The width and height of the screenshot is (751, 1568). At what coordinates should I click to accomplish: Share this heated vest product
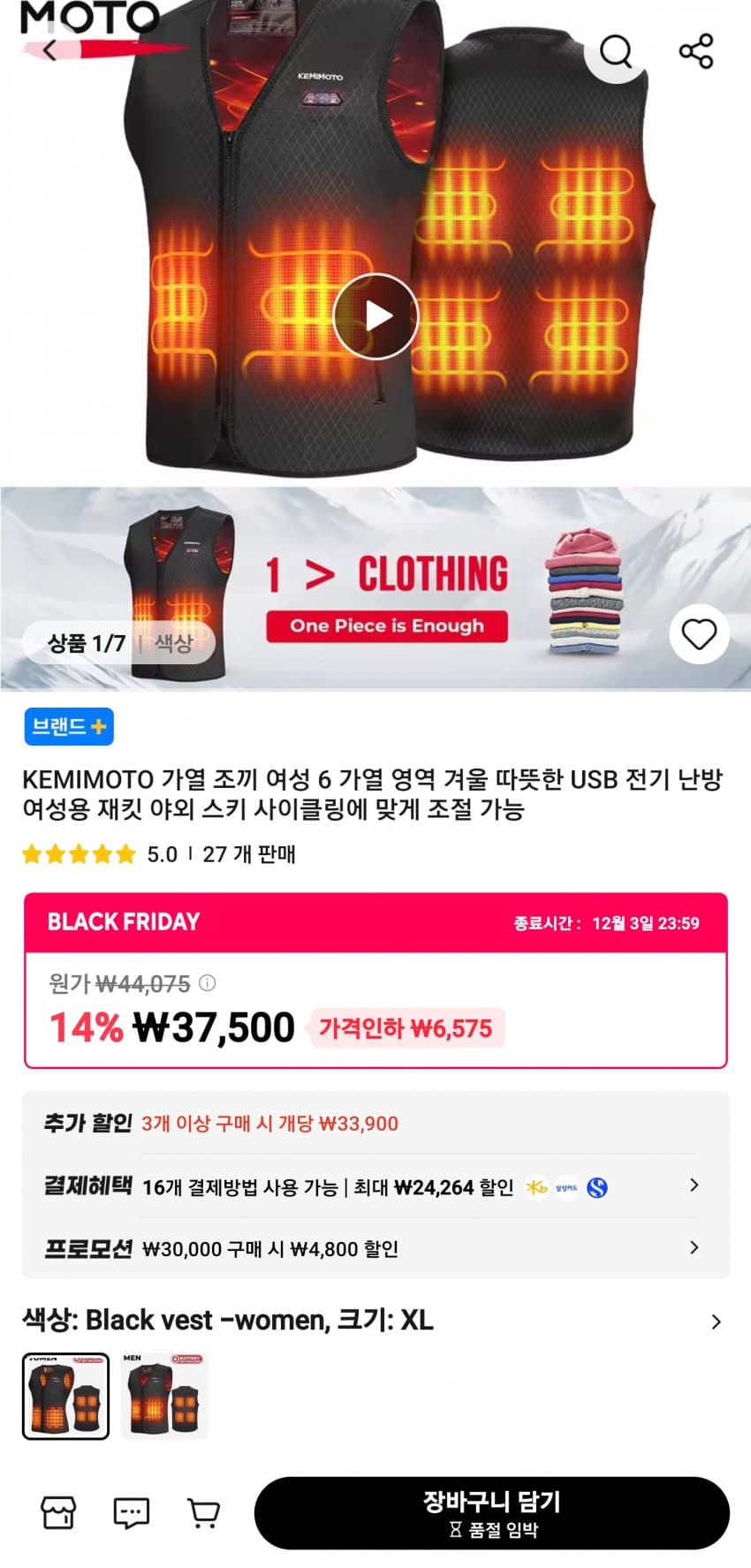tap(696, 51)
